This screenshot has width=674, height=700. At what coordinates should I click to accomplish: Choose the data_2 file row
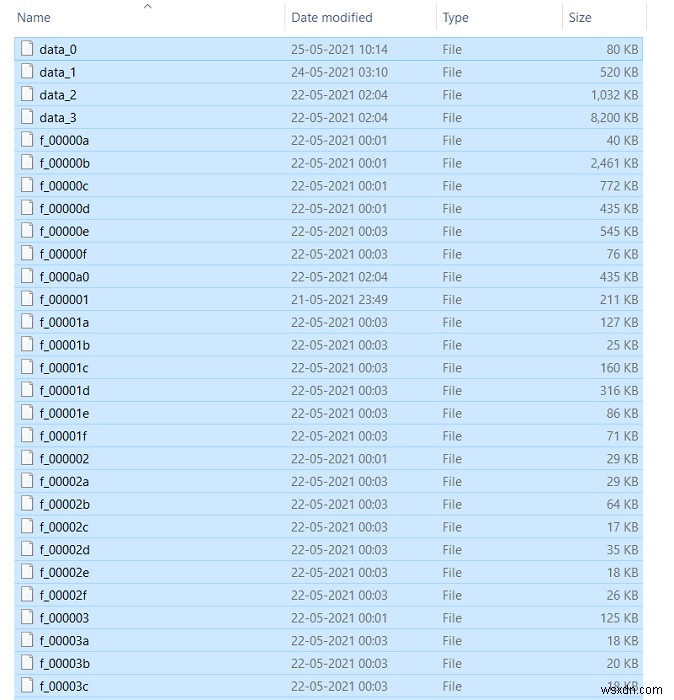[58, 95]
